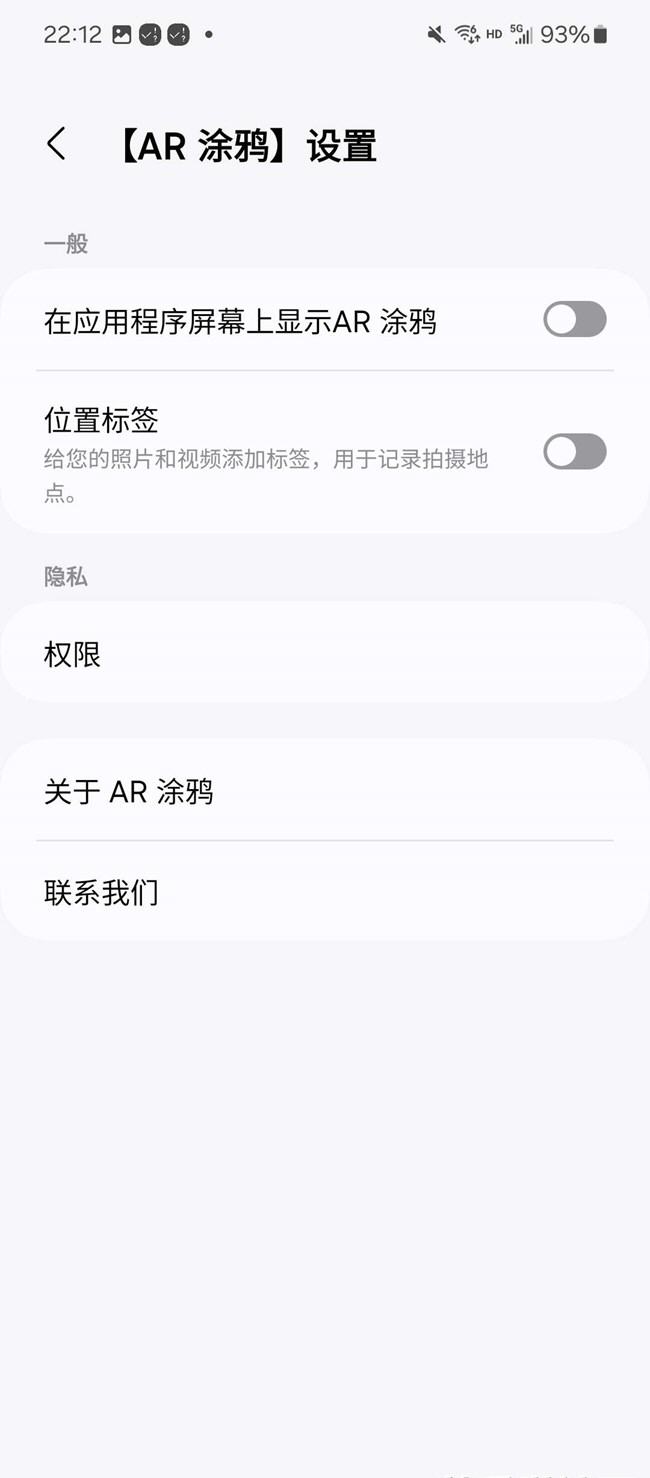Viewport: 650px width, 1478px height.
Task: Enable 在应用程序屏幕上显示AR 涂鸦 switch
Action: tap(574, 320)
